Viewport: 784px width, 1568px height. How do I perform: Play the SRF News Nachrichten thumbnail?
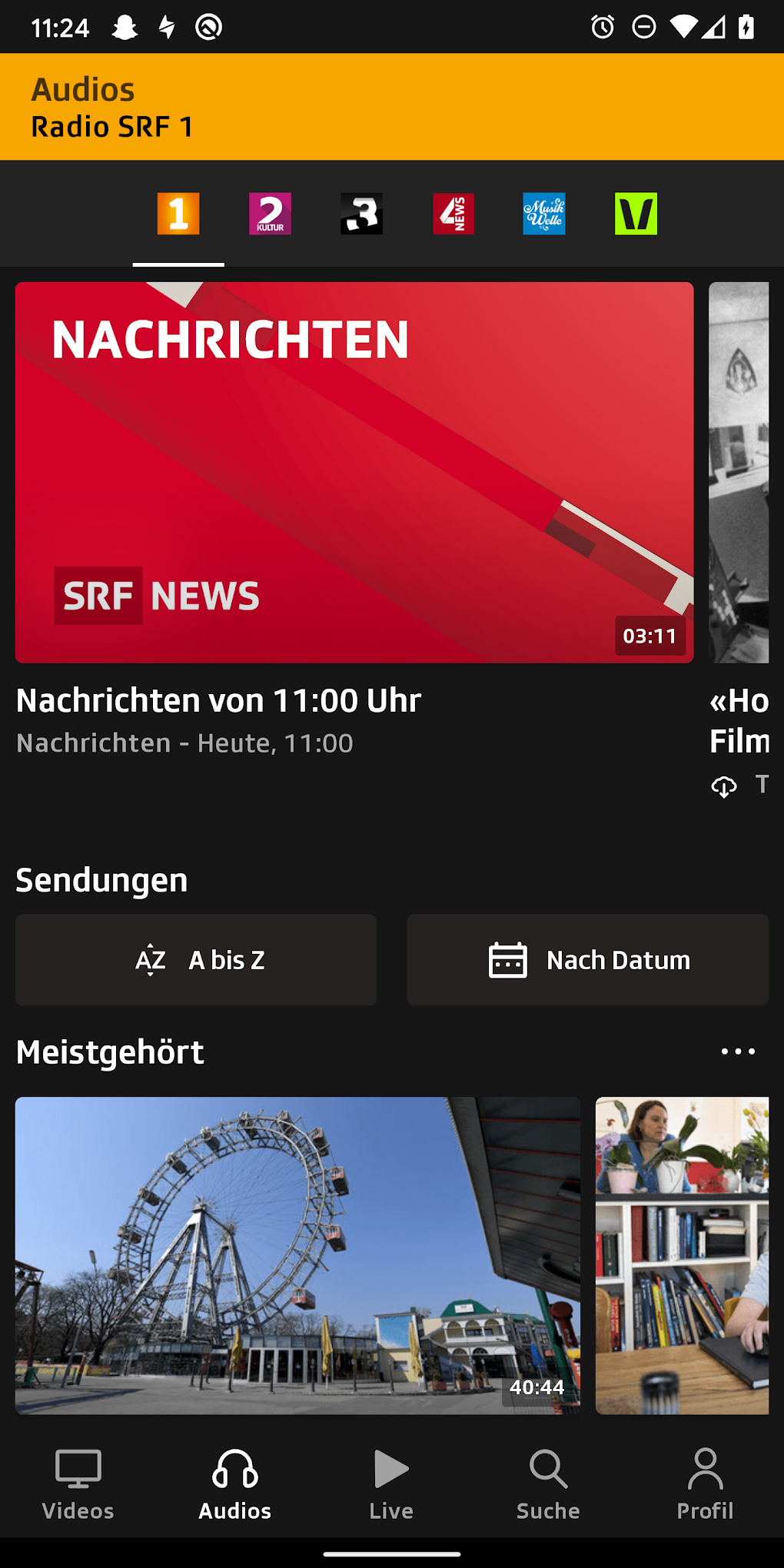click(354, 472)
